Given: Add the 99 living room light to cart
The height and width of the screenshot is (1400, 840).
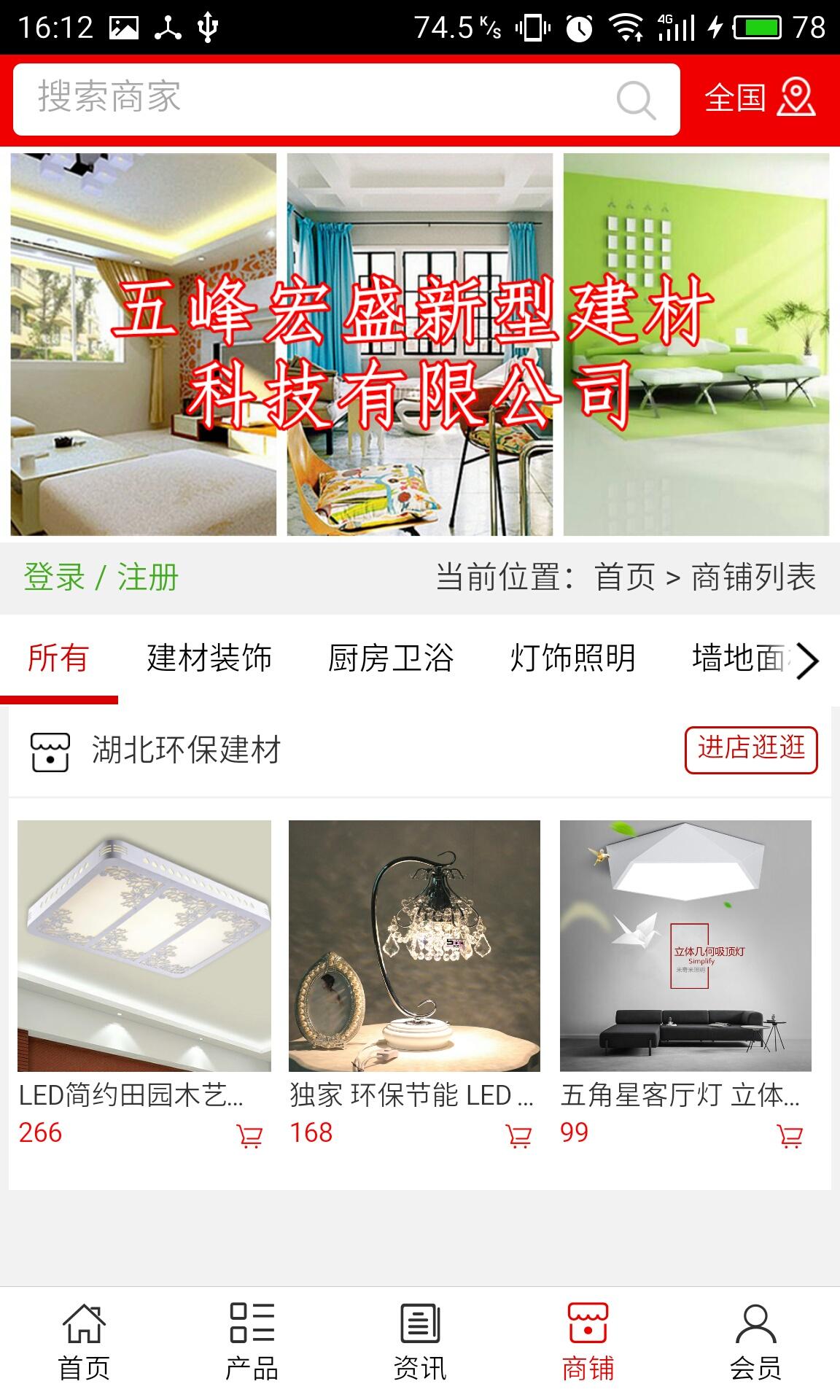Looking at the screenshot, I should (790, 1136).
